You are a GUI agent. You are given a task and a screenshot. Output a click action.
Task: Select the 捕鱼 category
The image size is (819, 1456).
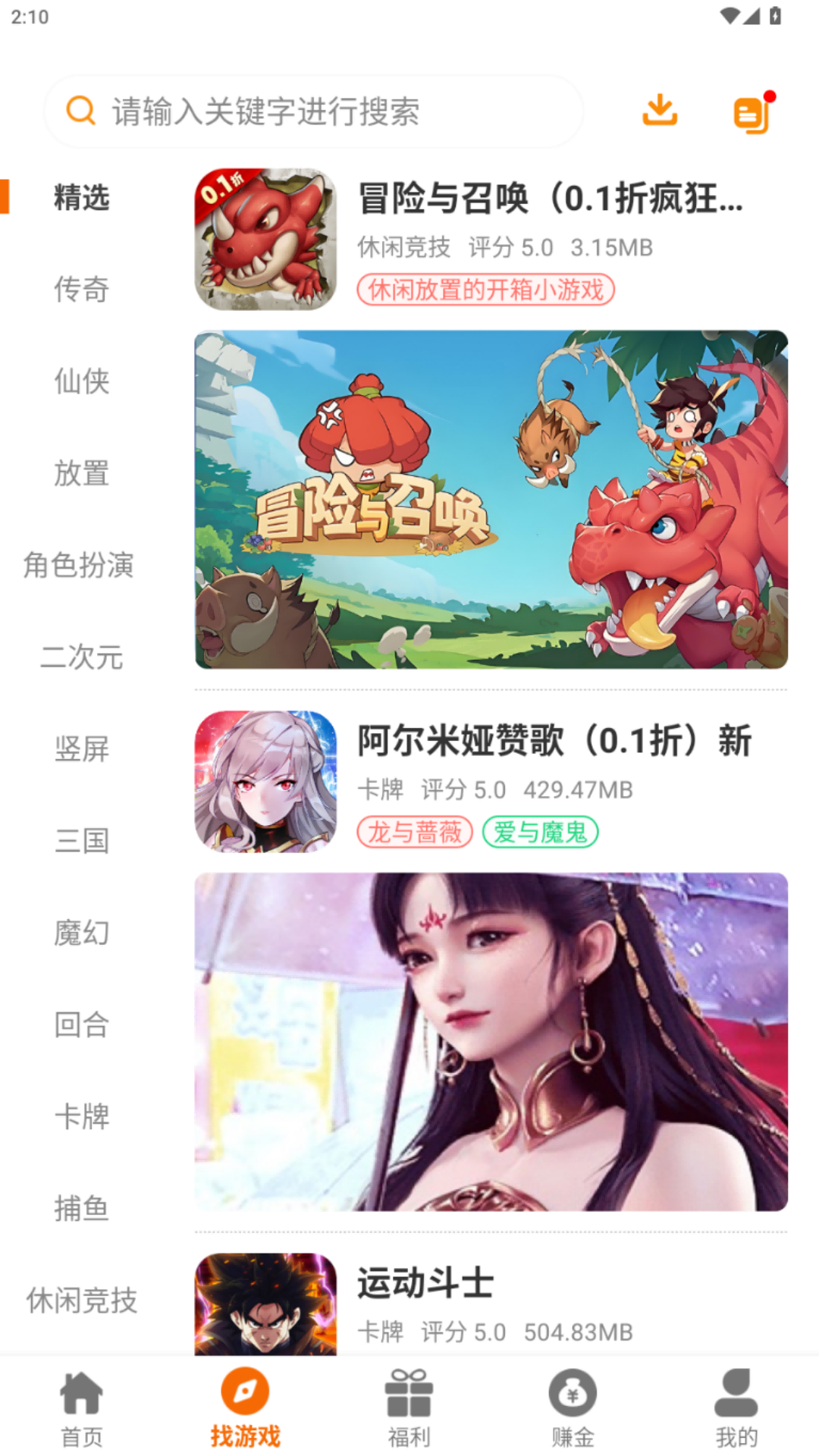82,1208
